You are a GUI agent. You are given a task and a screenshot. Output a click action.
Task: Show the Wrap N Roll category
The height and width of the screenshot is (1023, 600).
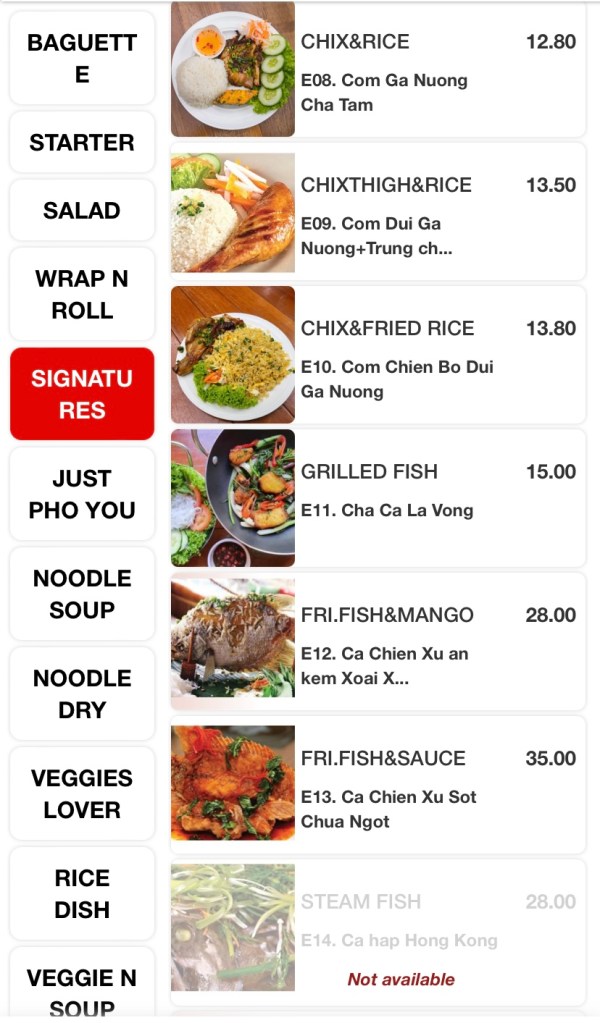tap(82, 294)
